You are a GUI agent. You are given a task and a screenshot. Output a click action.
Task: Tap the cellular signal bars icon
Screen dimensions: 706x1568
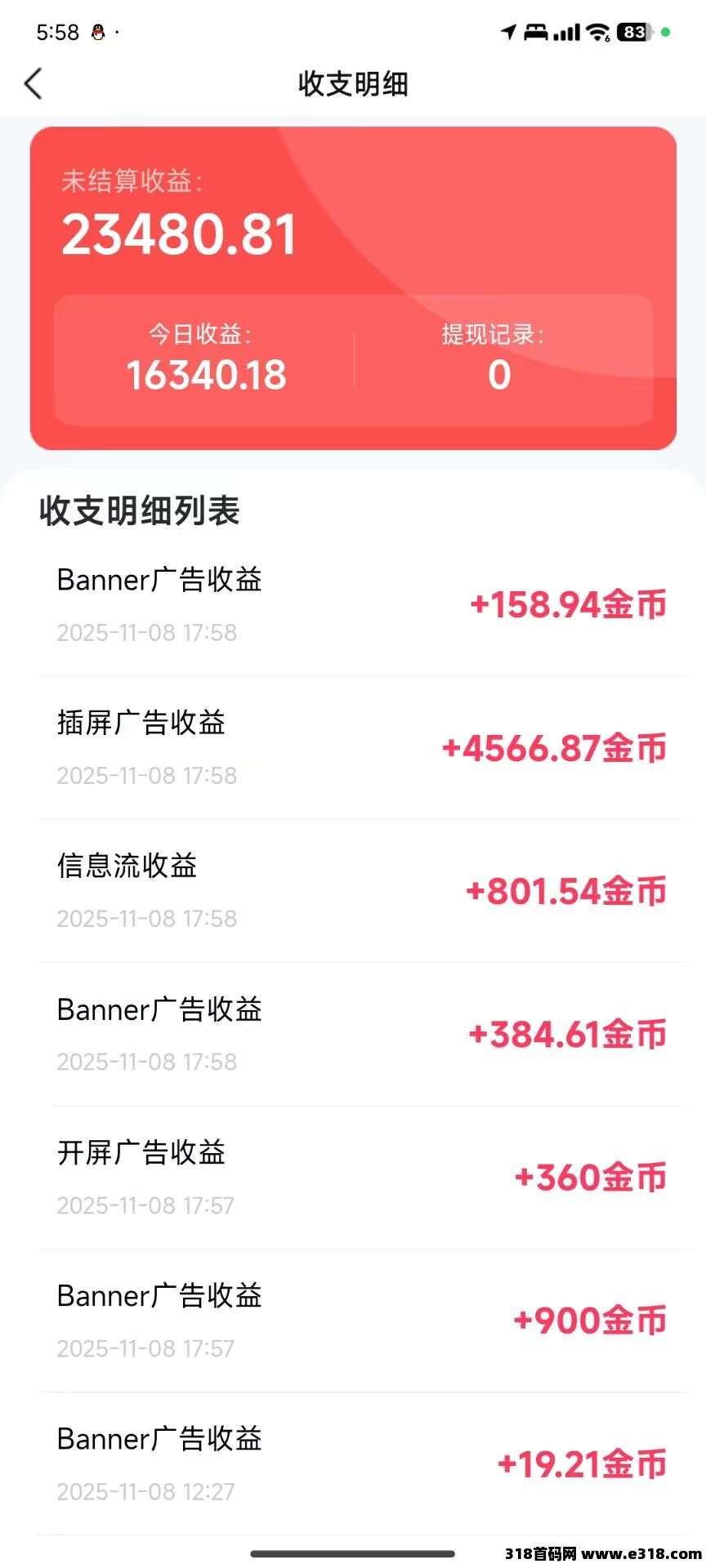tap(567, 33)
